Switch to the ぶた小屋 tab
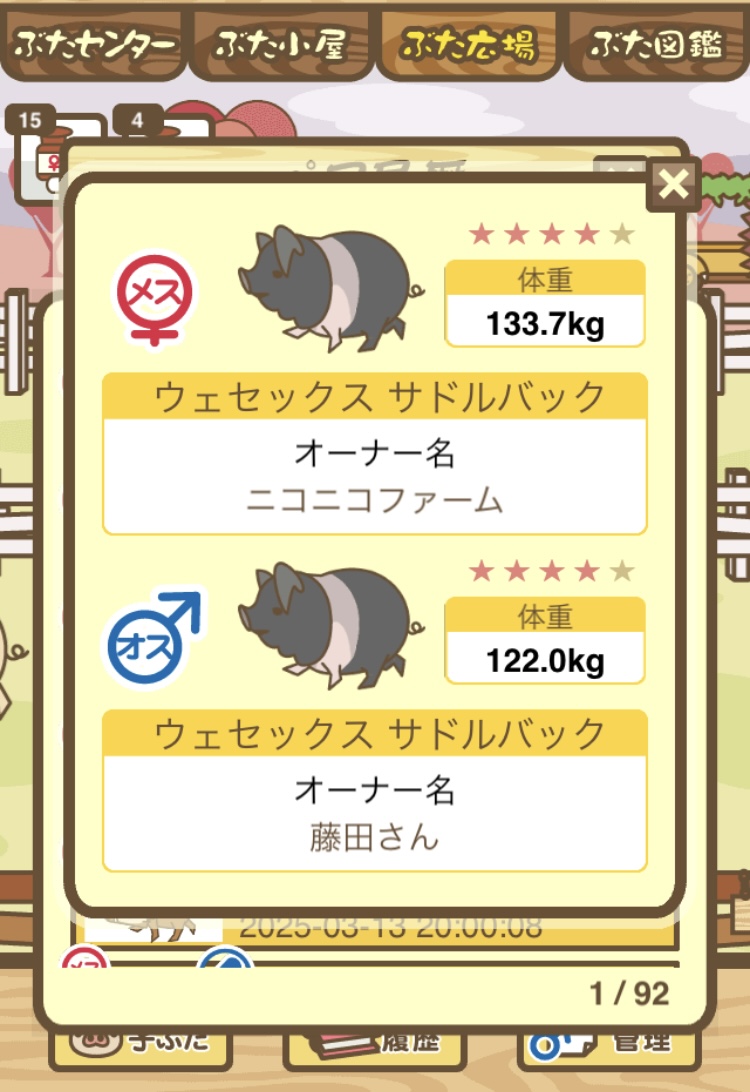 (x=281, y=46)
